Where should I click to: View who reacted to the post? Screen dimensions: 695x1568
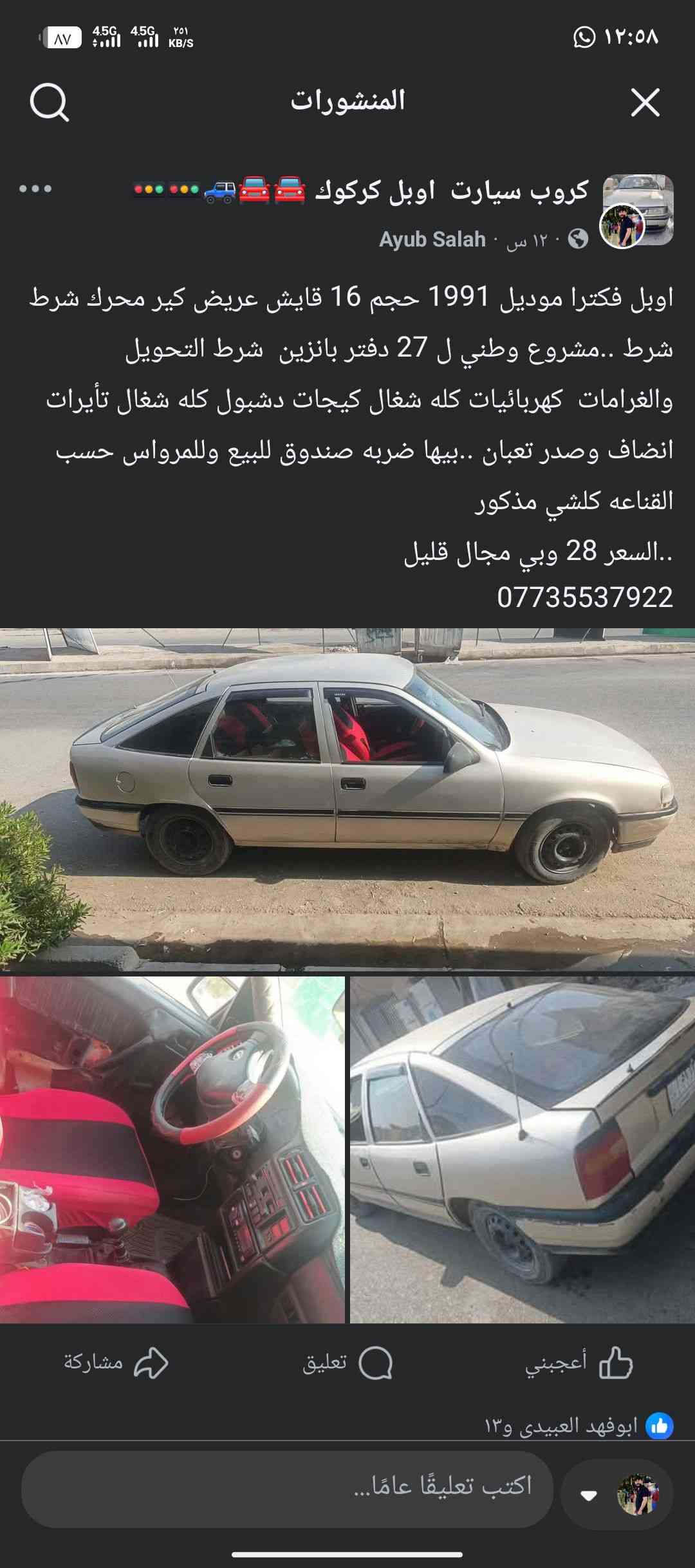point(579,1426)
